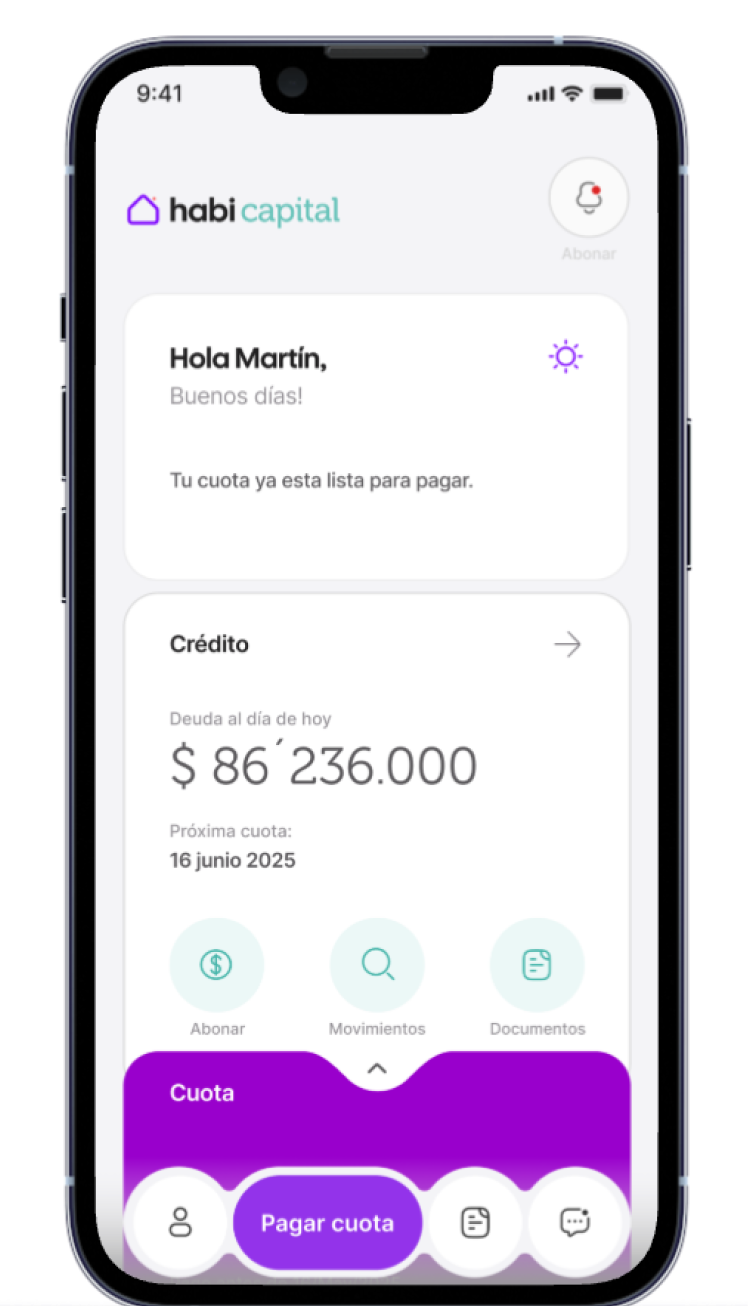Image resolution: width=748 pixels, height=1306 pixels.
Task: Open the notifications bell
Action: (588, 198)
